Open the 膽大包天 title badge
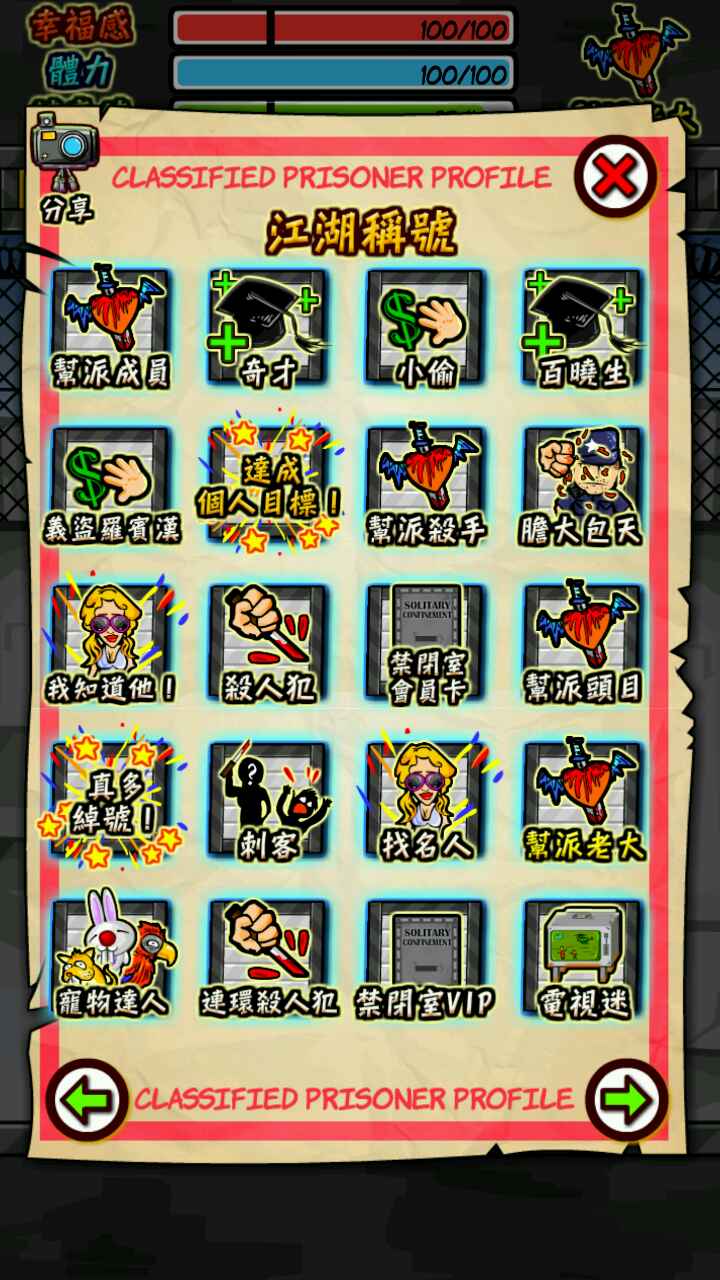 583,485
